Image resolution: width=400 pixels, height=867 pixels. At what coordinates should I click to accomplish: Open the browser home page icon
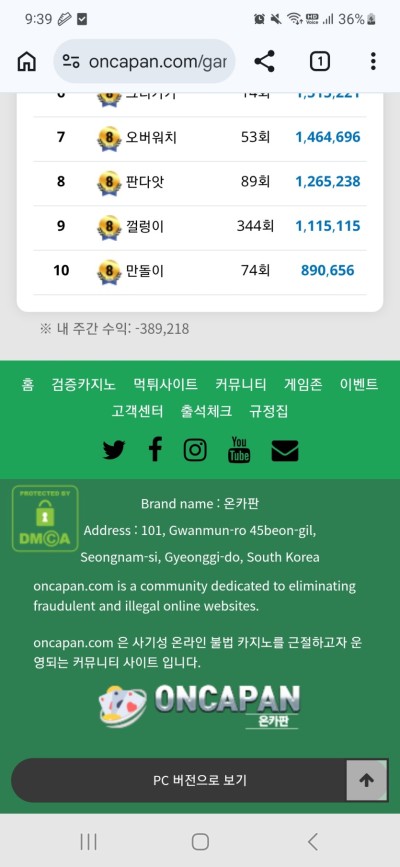pyautogui.click(x=27, y=61)
